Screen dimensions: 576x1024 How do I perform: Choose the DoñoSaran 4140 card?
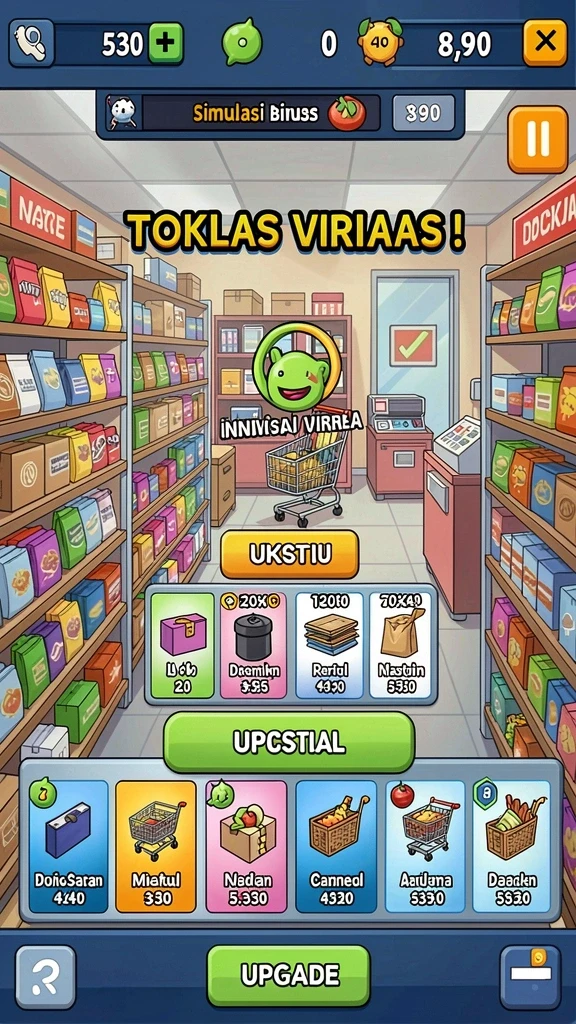click(x=68, y=846)
